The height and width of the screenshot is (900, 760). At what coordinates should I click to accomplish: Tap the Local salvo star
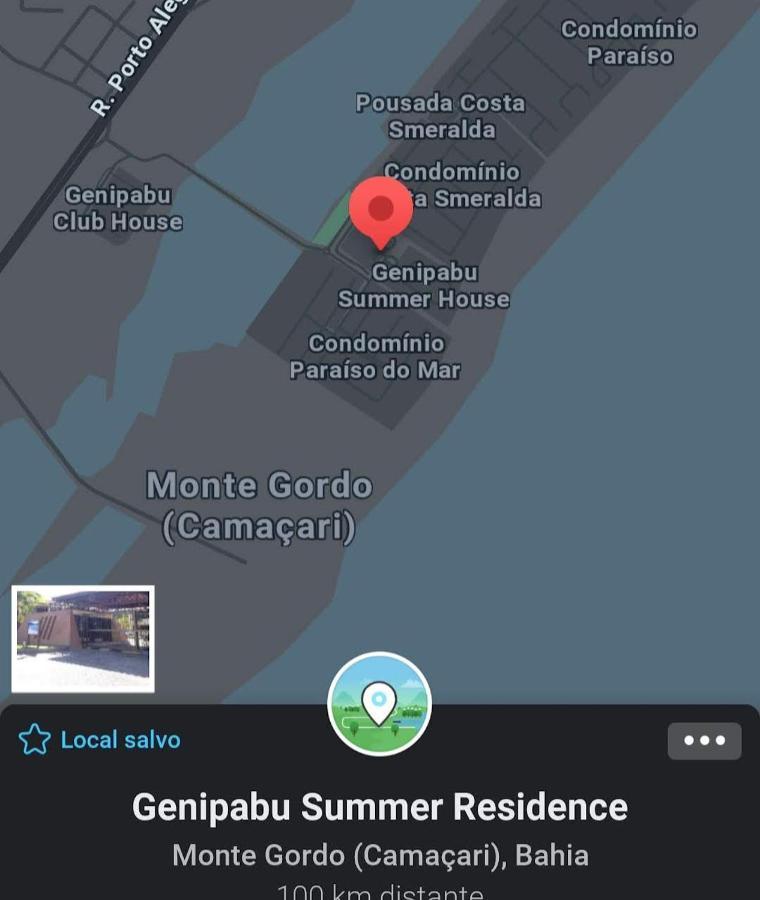(x=35, y=740)
